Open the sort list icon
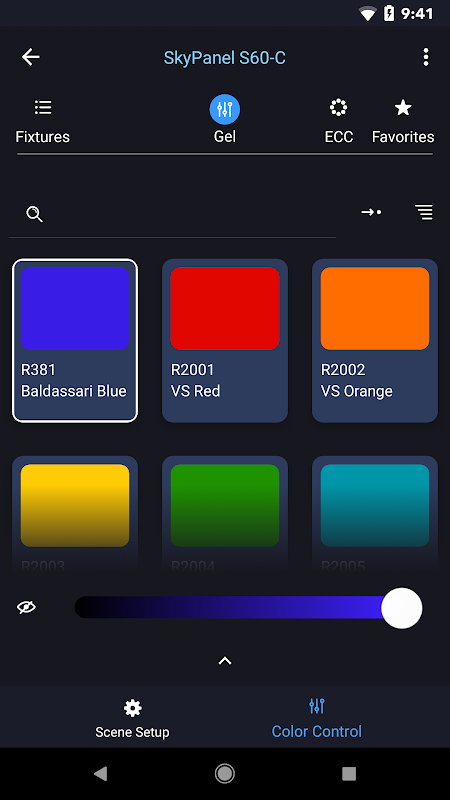 tap(424, 212)
